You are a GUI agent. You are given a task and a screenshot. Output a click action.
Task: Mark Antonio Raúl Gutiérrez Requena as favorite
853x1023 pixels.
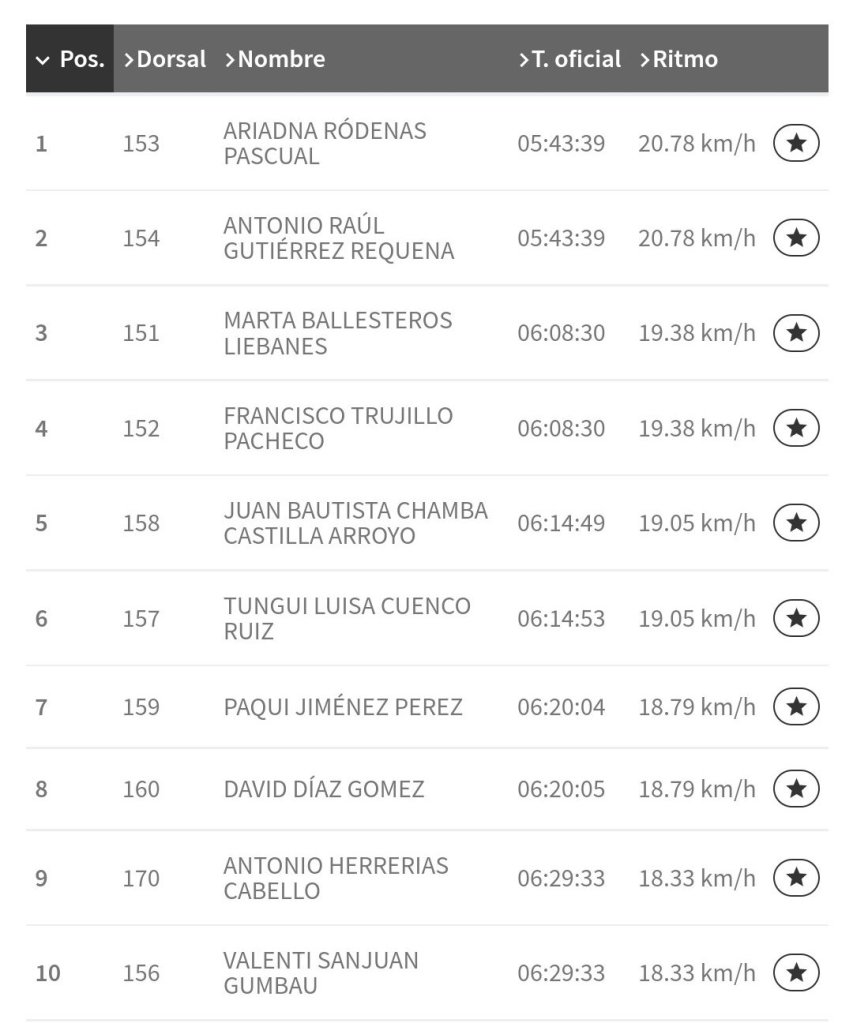coord(796,238)
